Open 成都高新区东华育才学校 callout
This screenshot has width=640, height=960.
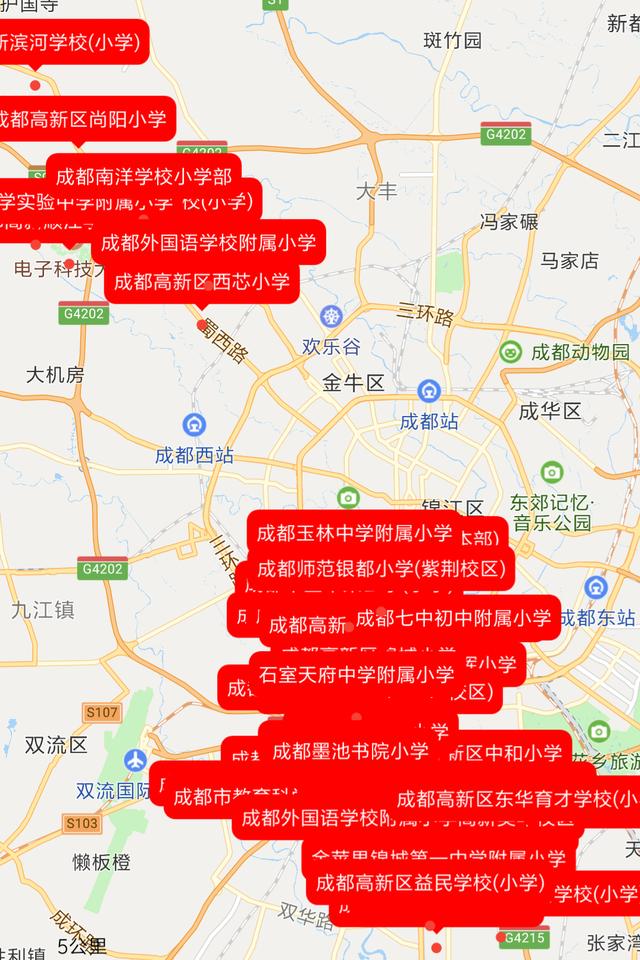[x=516, y=799]
